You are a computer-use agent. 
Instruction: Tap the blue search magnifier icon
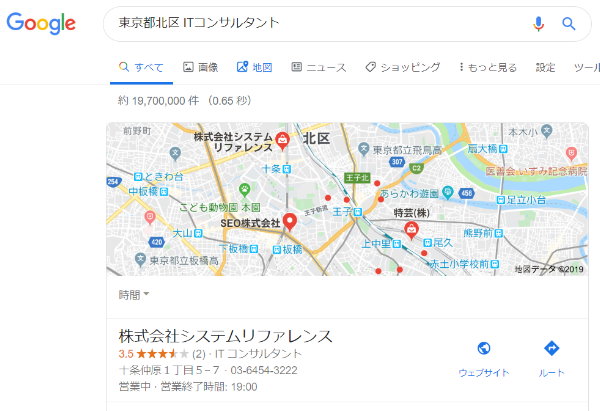click(x=569, y=24)
